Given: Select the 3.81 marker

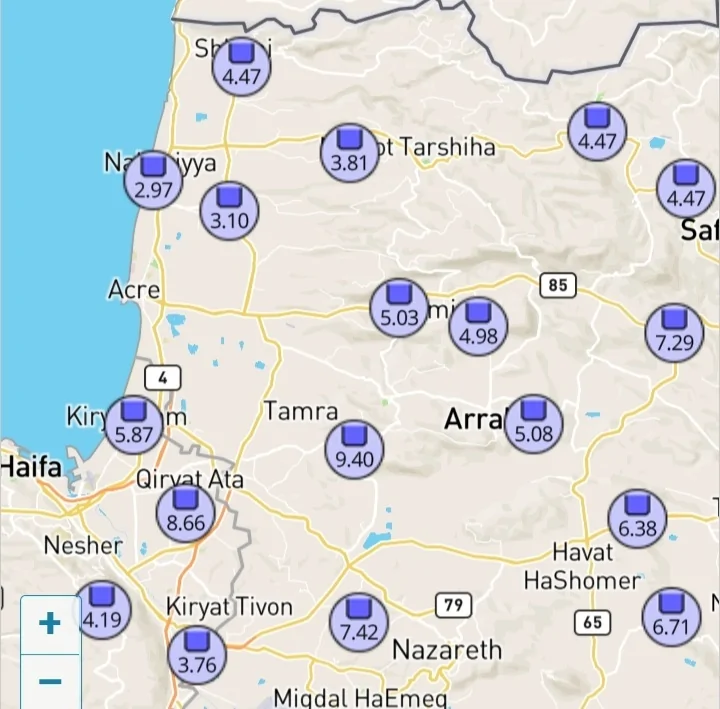Looking at the screenshot, I should pos(349,153).
